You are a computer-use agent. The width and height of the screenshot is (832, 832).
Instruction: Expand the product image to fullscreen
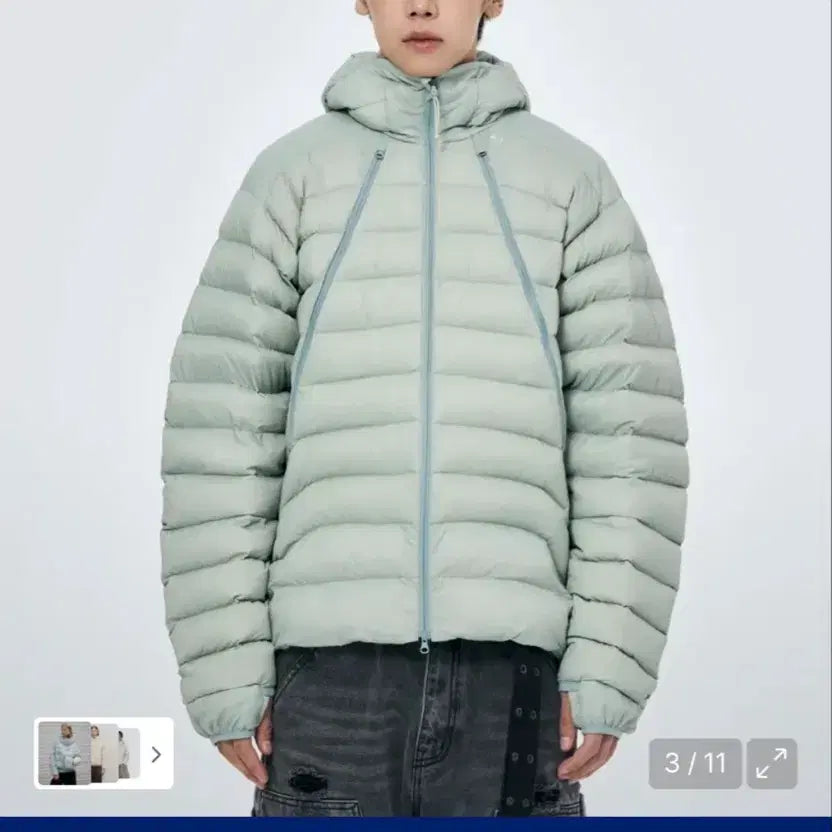tap(771, 764)
